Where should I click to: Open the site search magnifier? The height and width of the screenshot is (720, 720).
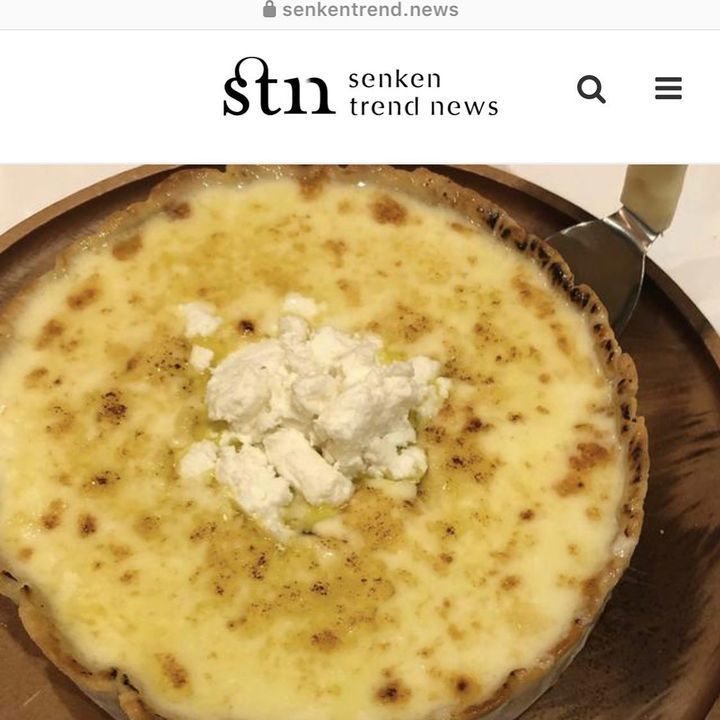[591, 90]
